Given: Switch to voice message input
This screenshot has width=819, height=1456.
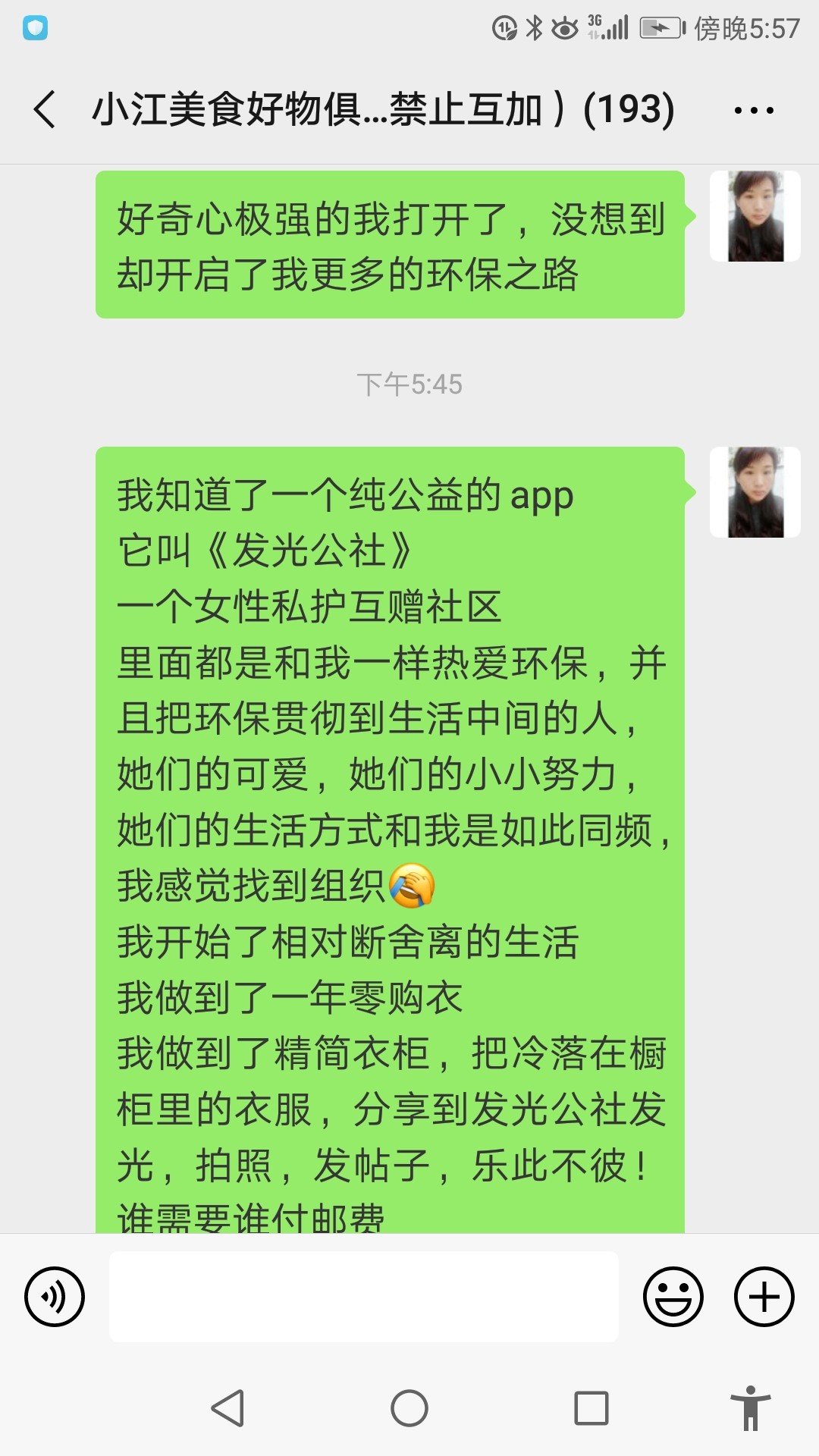Looking at the screenshot, I should click(55, 1297).
